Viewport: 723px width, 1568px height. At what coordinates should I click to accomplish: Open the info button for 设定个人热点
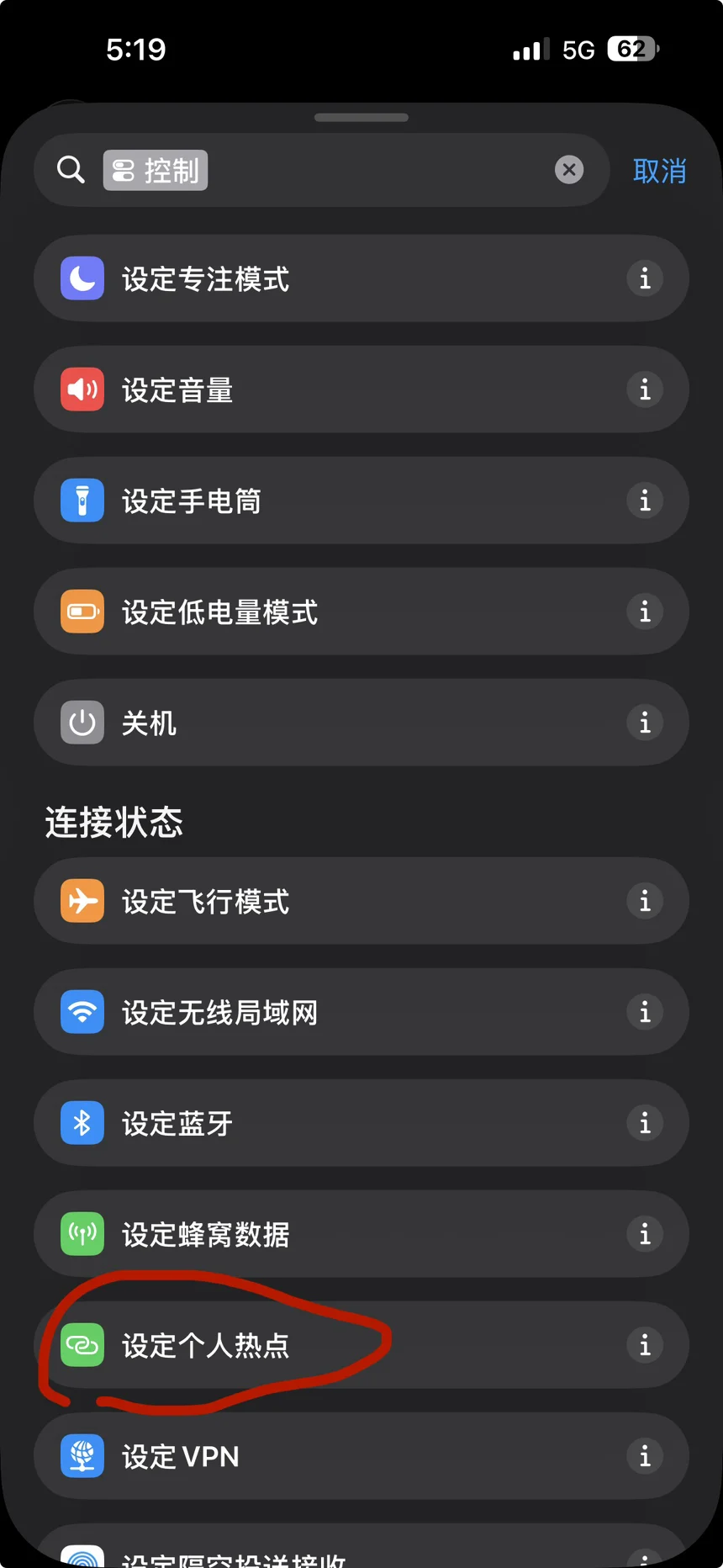pyautogui.click(x=645, y=1345)
